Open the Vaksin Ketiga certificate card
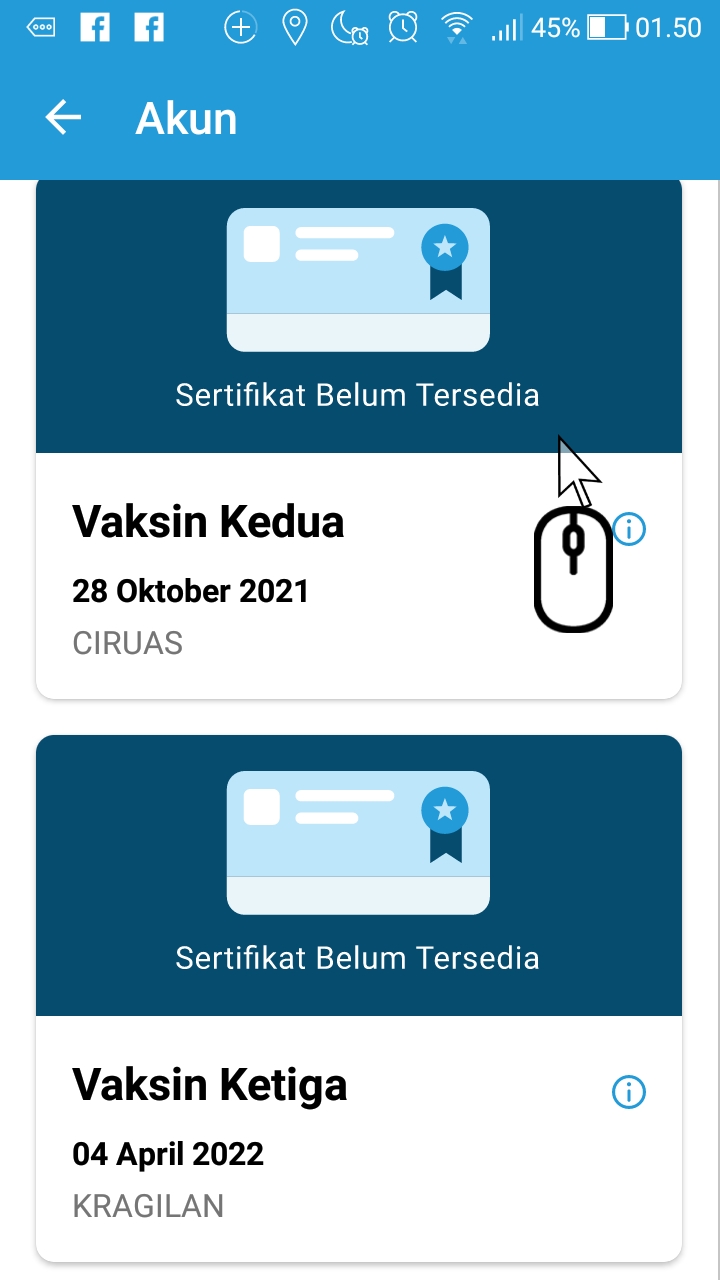Viewport: 720px width, 1280px height. coord(359,998)
